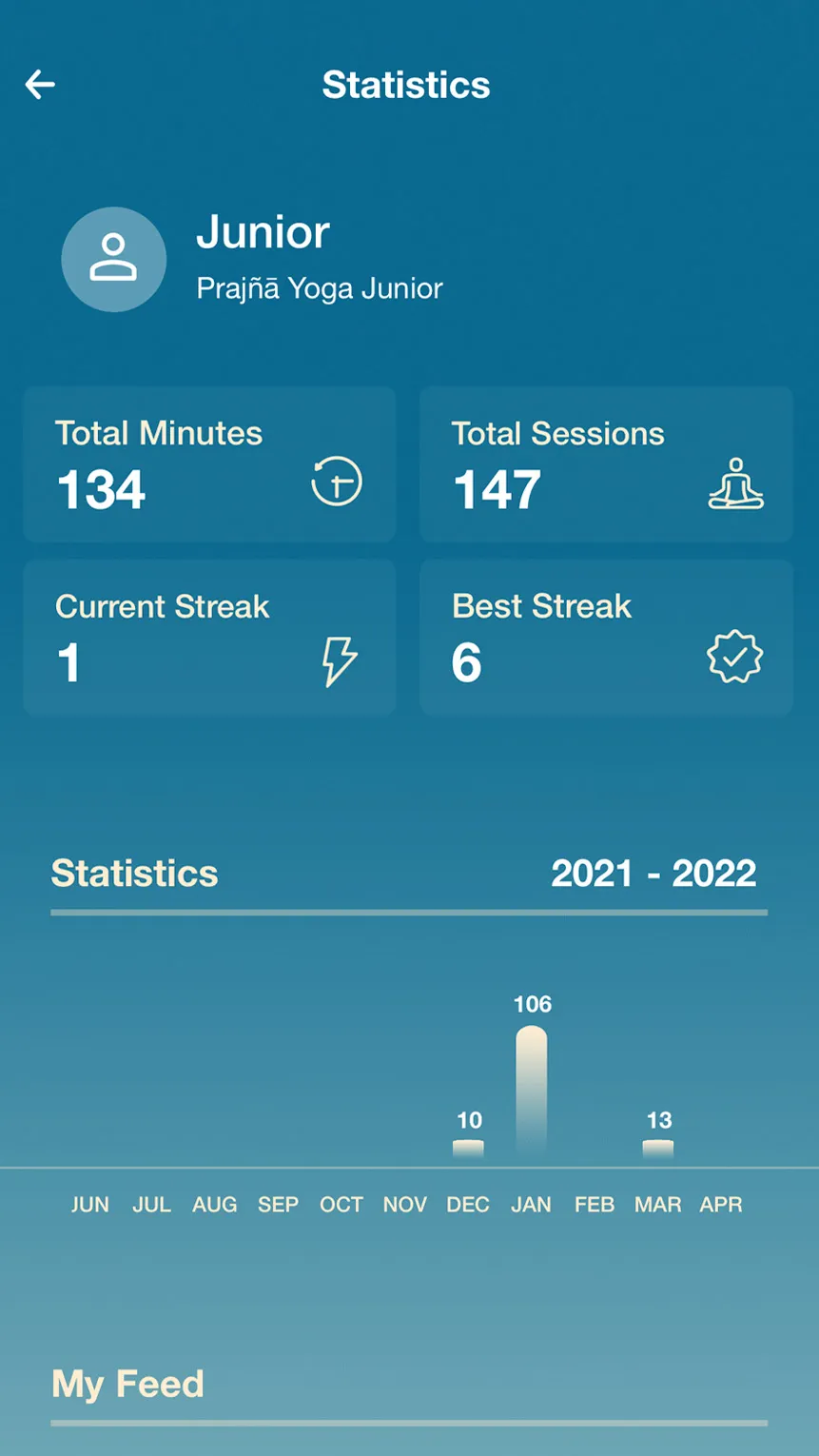The height and width of the screenshot is (1456, 819).
Task: Switch to the Statistics section header
Action: point(134,873)
